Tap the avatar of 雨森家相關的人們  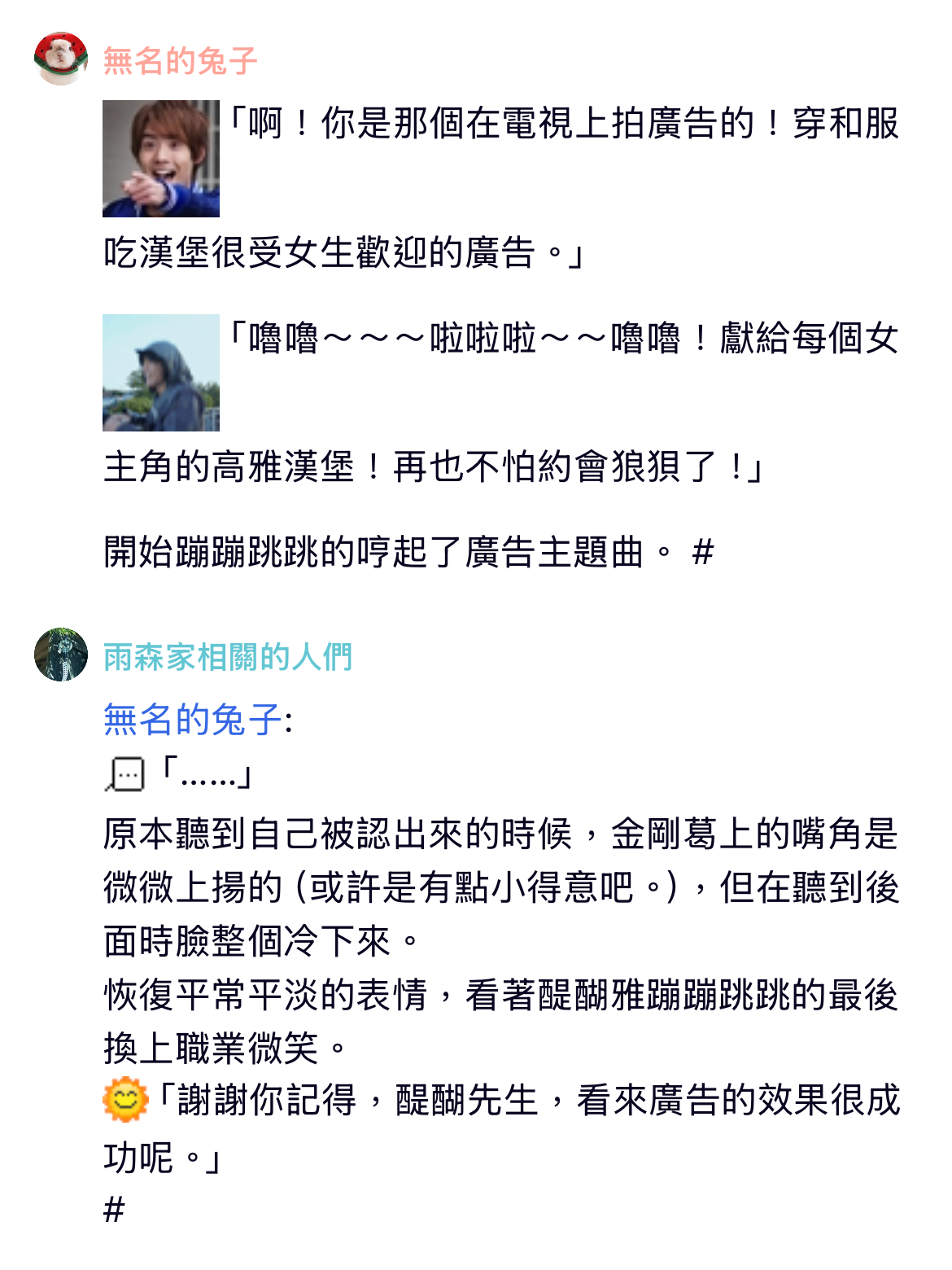click(x=61, y=655)
